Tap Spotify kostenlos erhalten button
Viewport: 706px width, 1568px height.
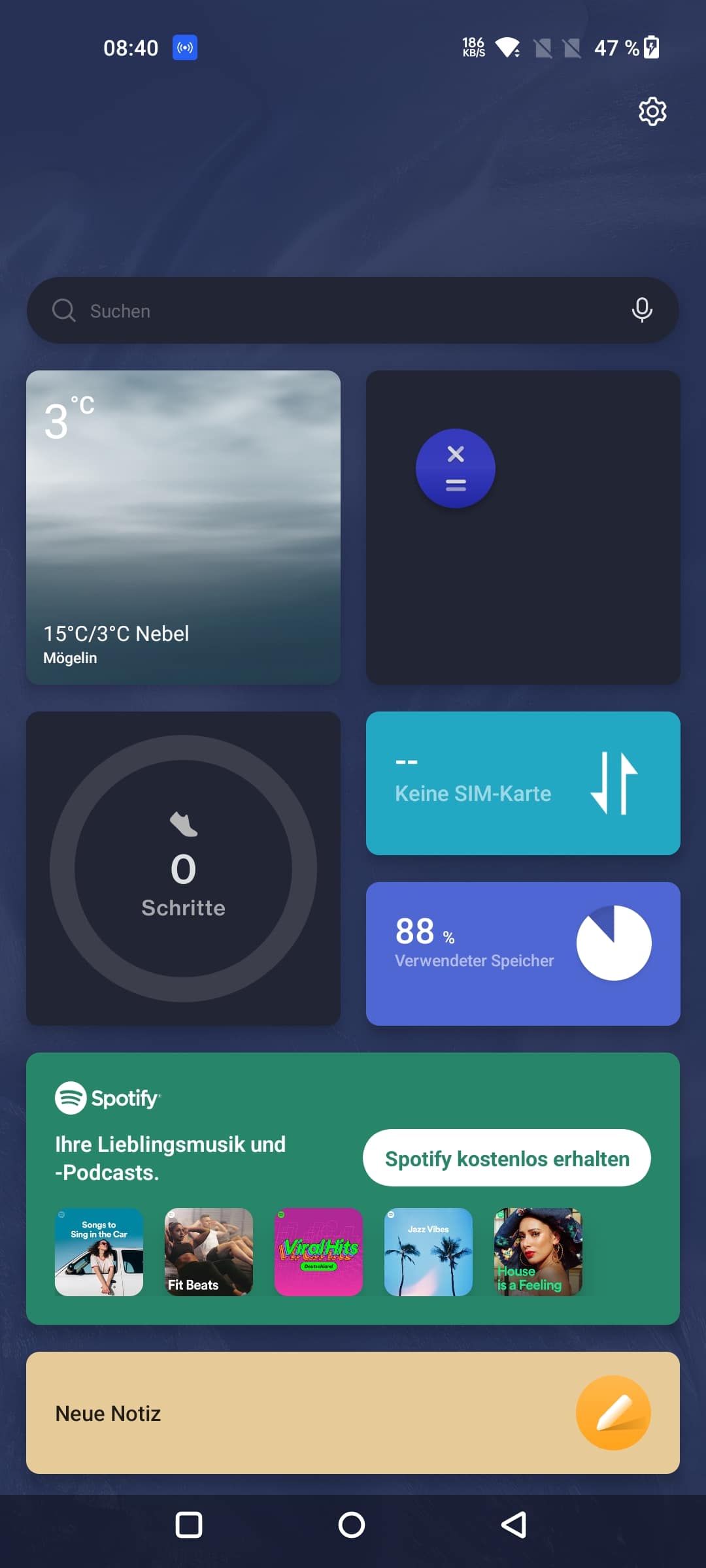click(507, 1158)
